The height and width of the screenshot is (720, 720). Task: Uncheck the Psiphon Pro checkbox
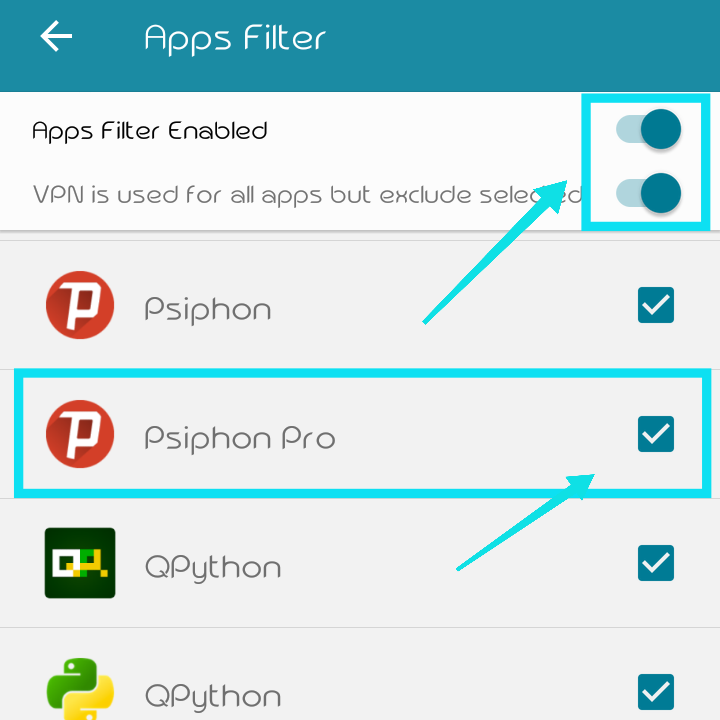tap(656, 435)
